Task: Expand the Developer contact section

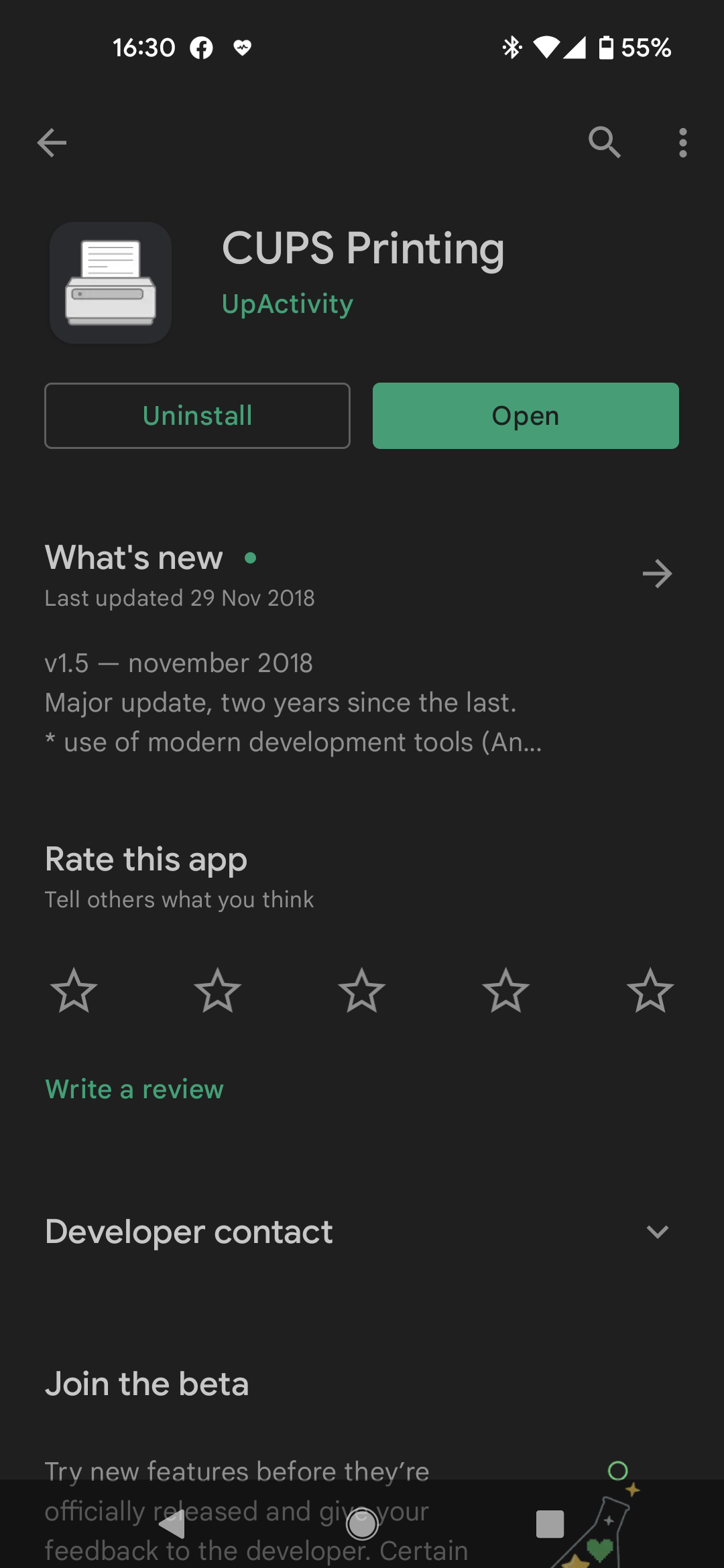Action: (657, 1232)
